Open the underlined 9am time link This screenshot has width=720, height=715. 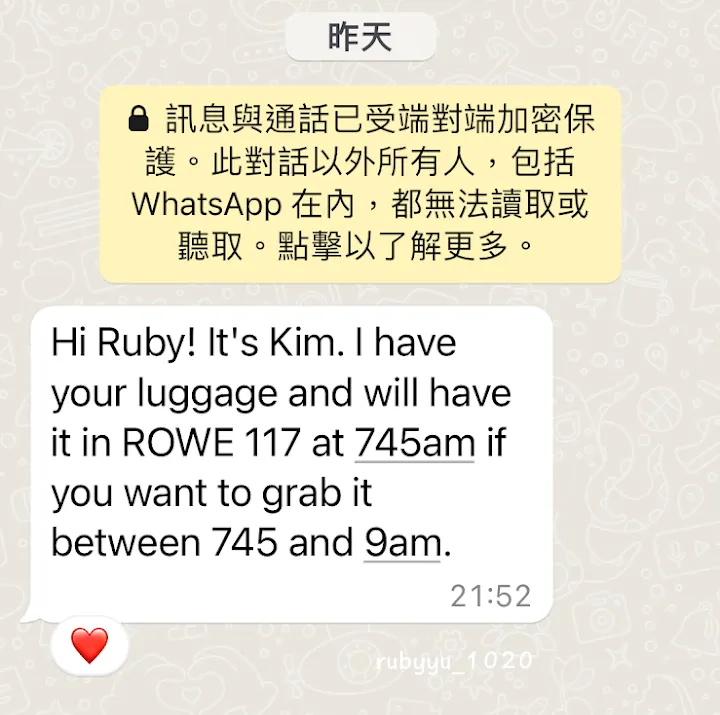coord(402,543)
